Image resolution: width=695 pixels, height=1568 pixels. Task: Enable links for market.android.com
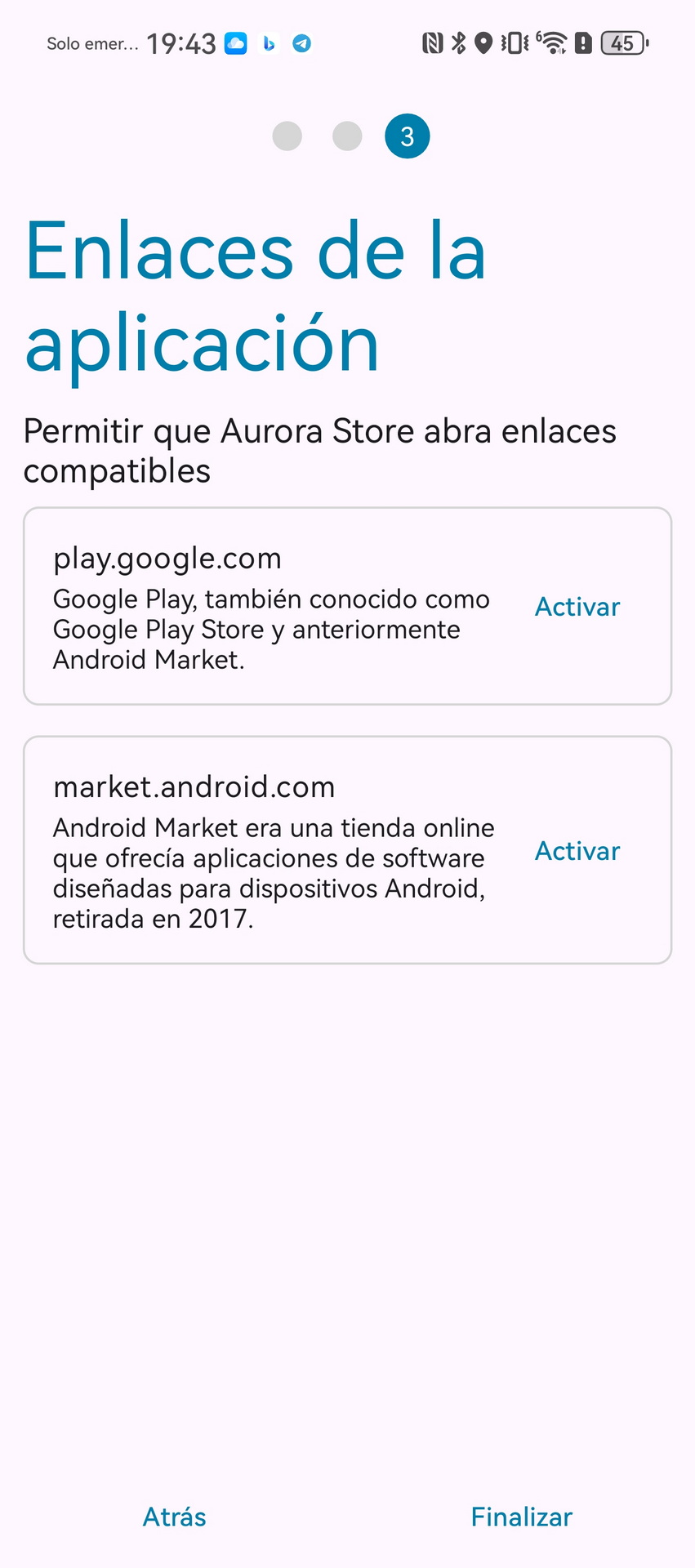point(577,851)
